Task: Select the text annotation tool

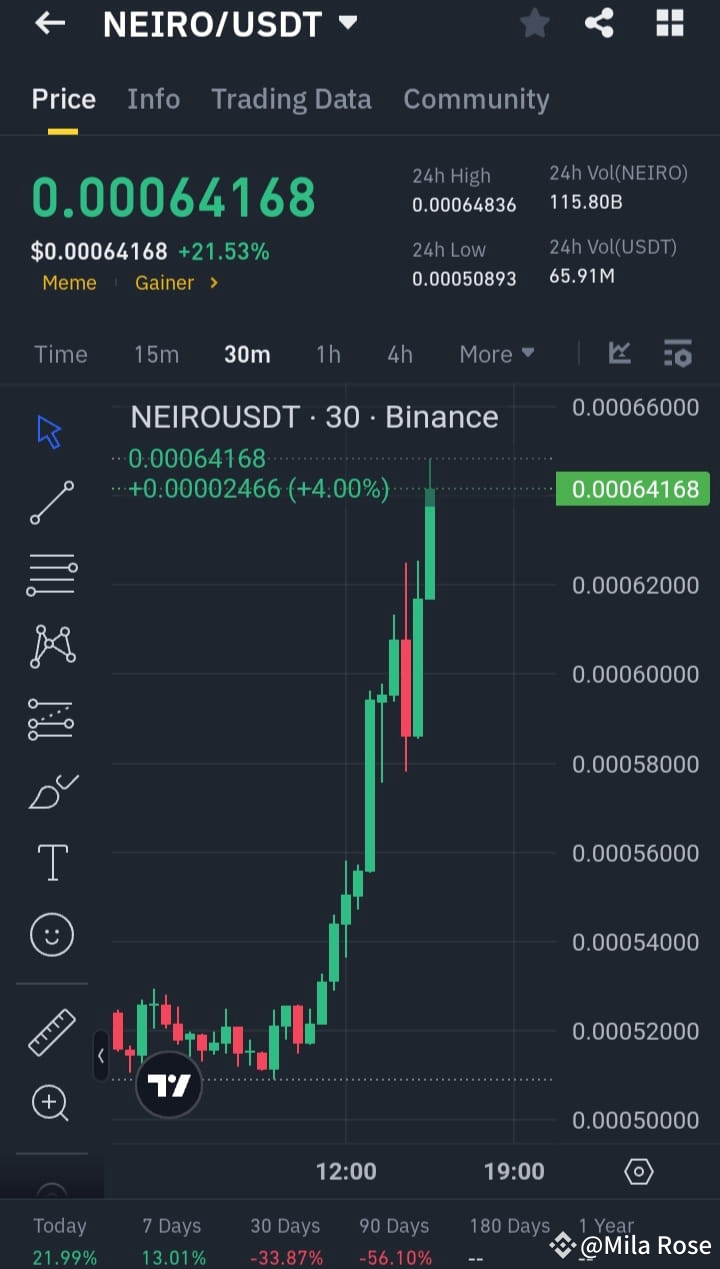Action: click(51, 862)
